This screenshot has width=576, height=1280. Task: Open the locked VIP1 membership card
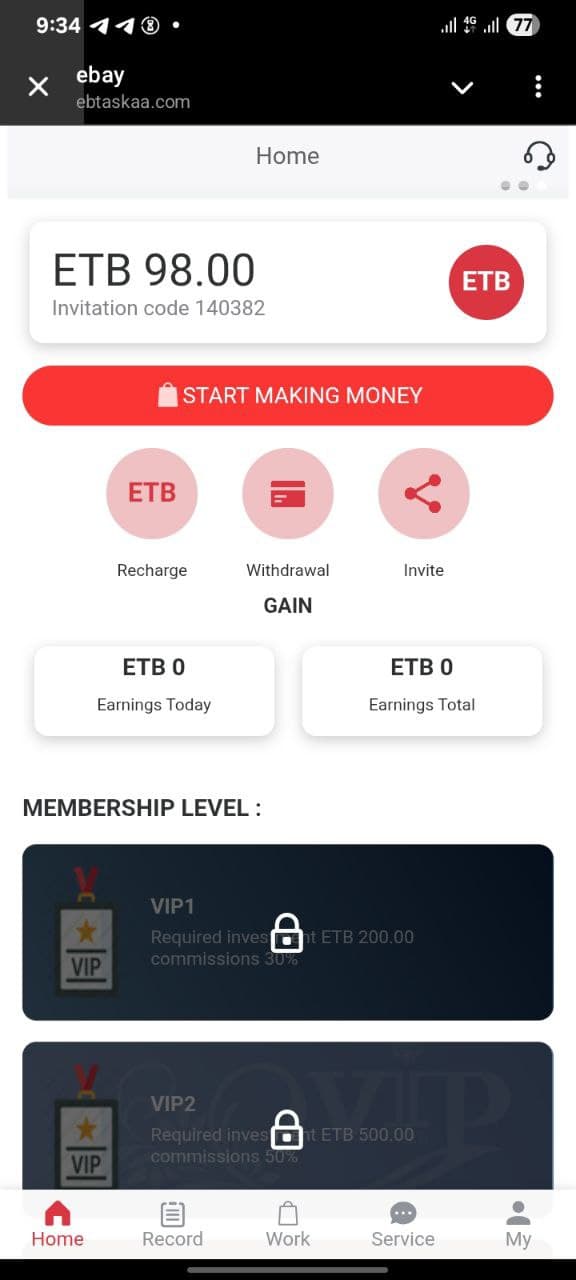point(288,932)
